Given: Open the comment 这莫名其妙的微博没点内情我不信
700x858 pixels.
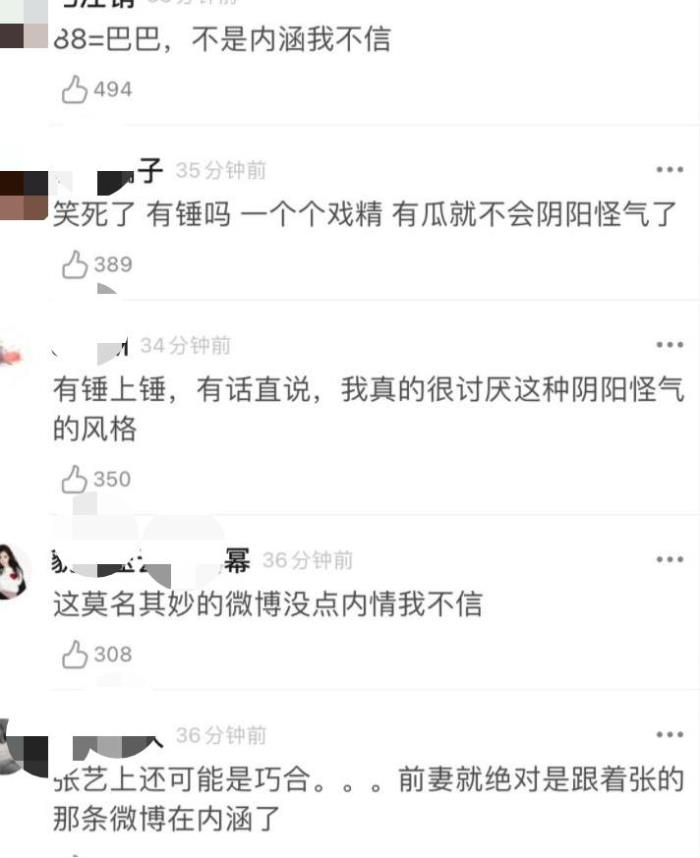Looking at the screenshot, I should pos(268,603).
